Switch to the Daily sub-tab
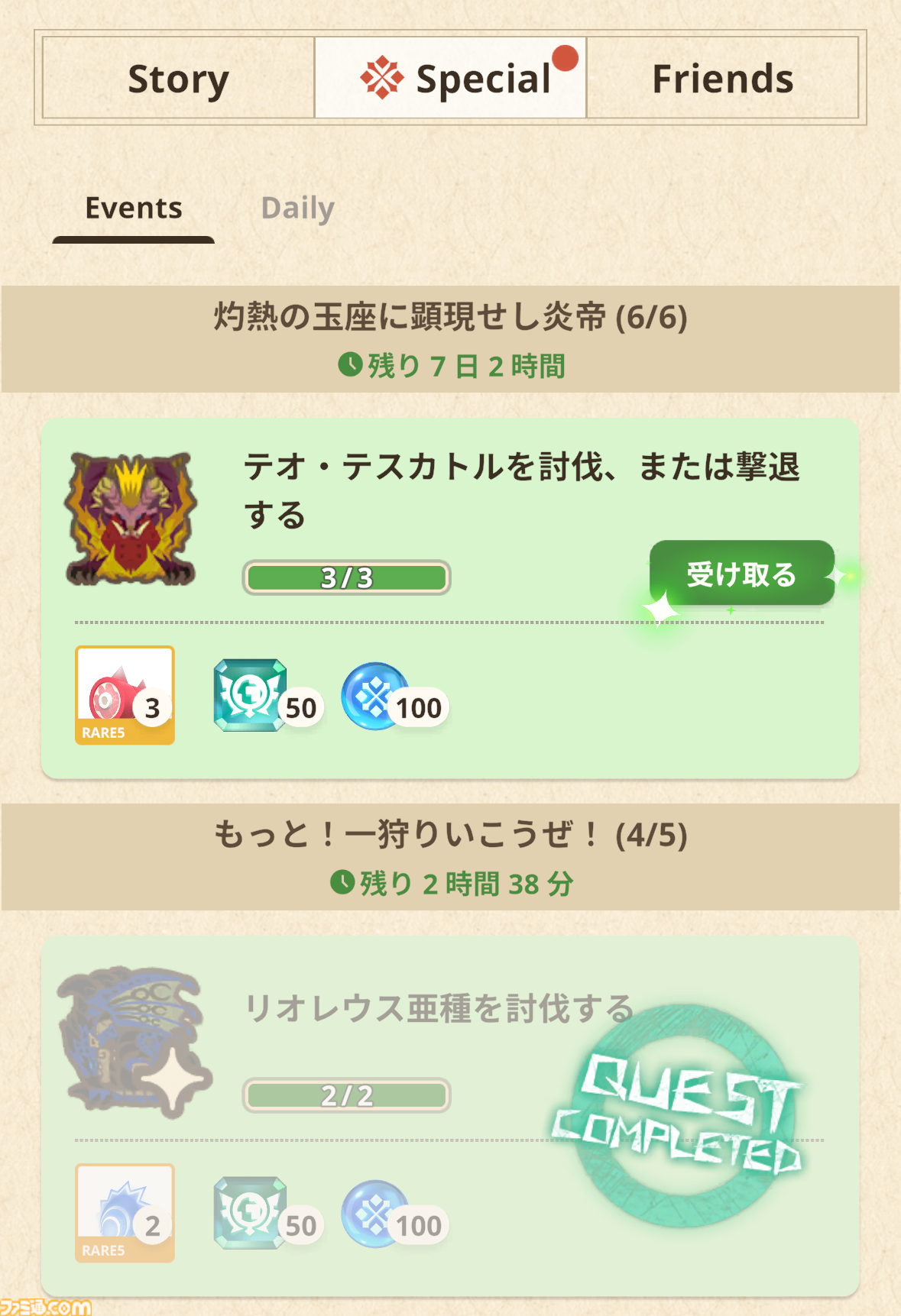The width and height of the screenshot is (901, 1316). point(298,208)
